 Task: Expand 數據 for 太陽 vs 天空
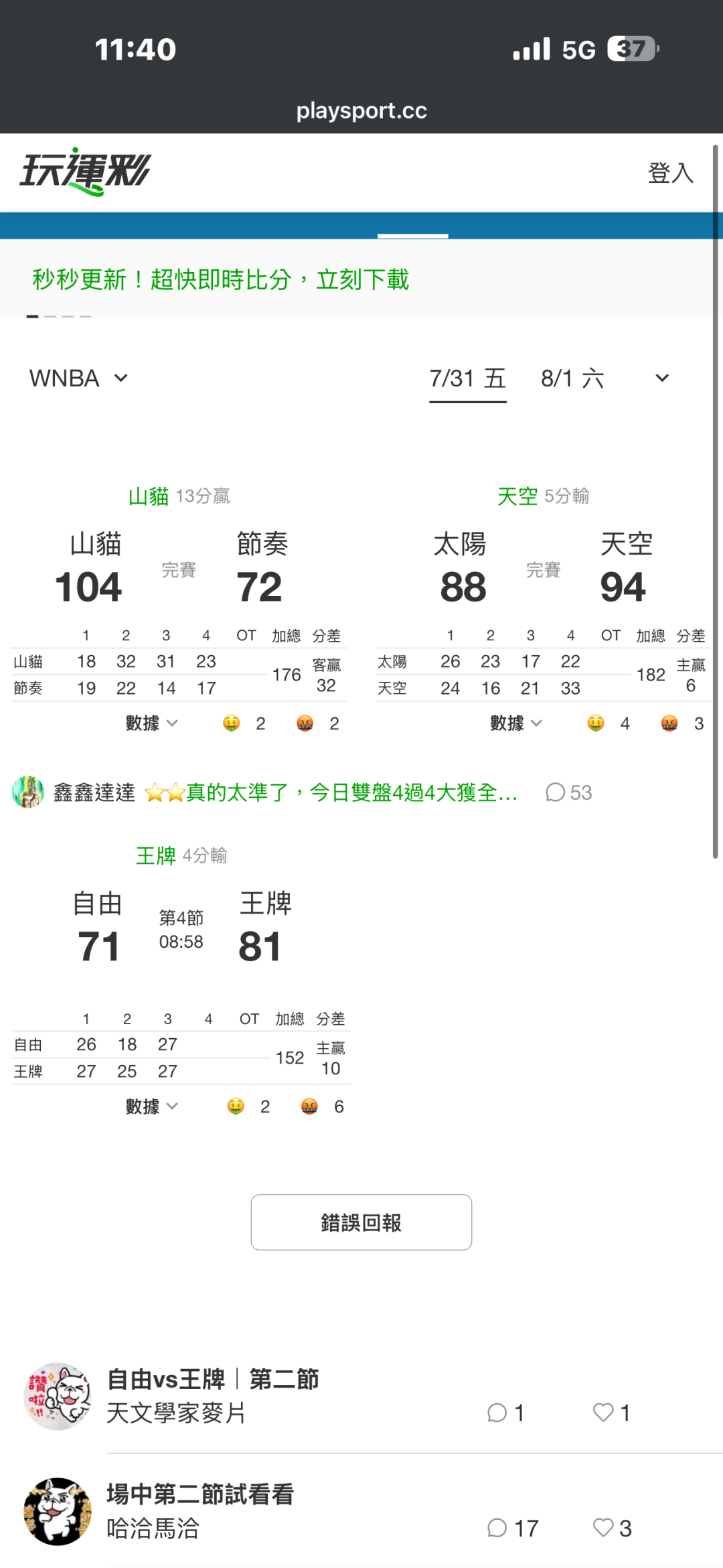516,723
